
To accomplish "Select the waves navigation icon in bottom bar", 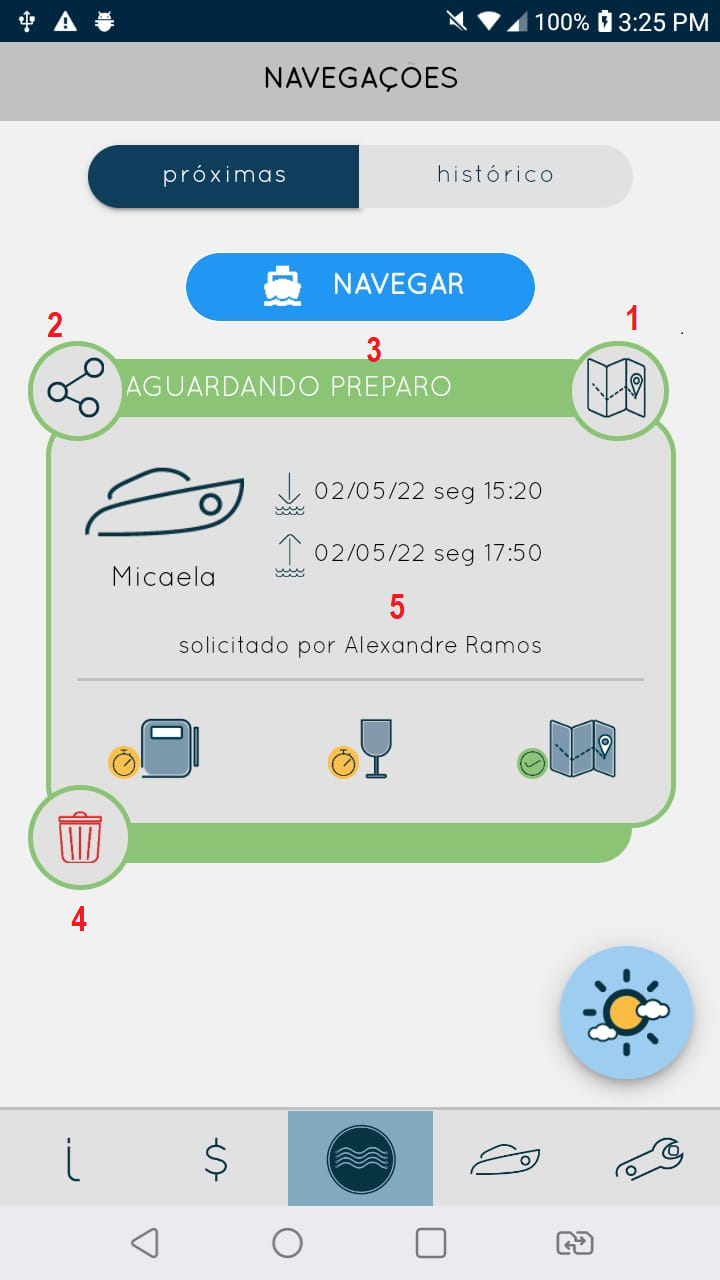I will coord(360,1158).
